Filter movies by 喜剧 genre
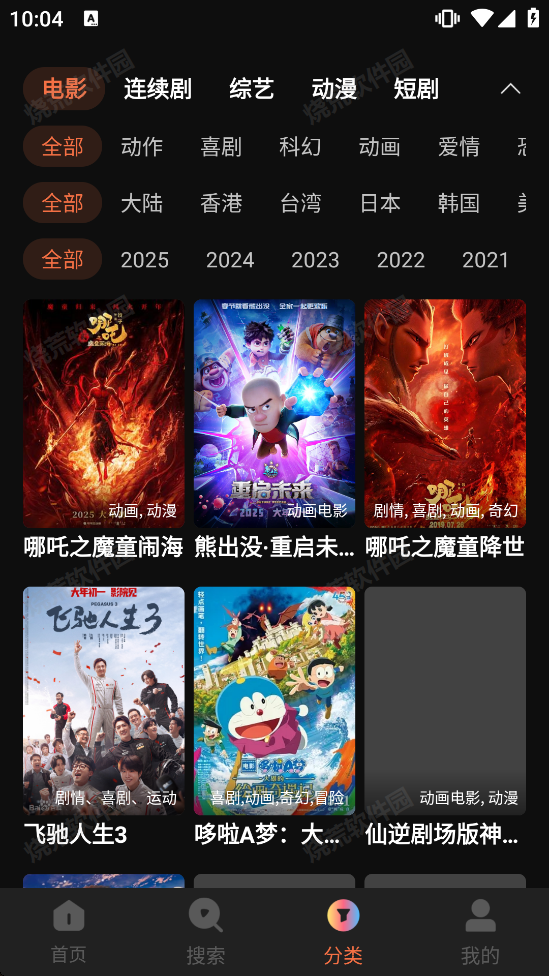Viewport: 549px width, 976px height. tap(221, 147)
